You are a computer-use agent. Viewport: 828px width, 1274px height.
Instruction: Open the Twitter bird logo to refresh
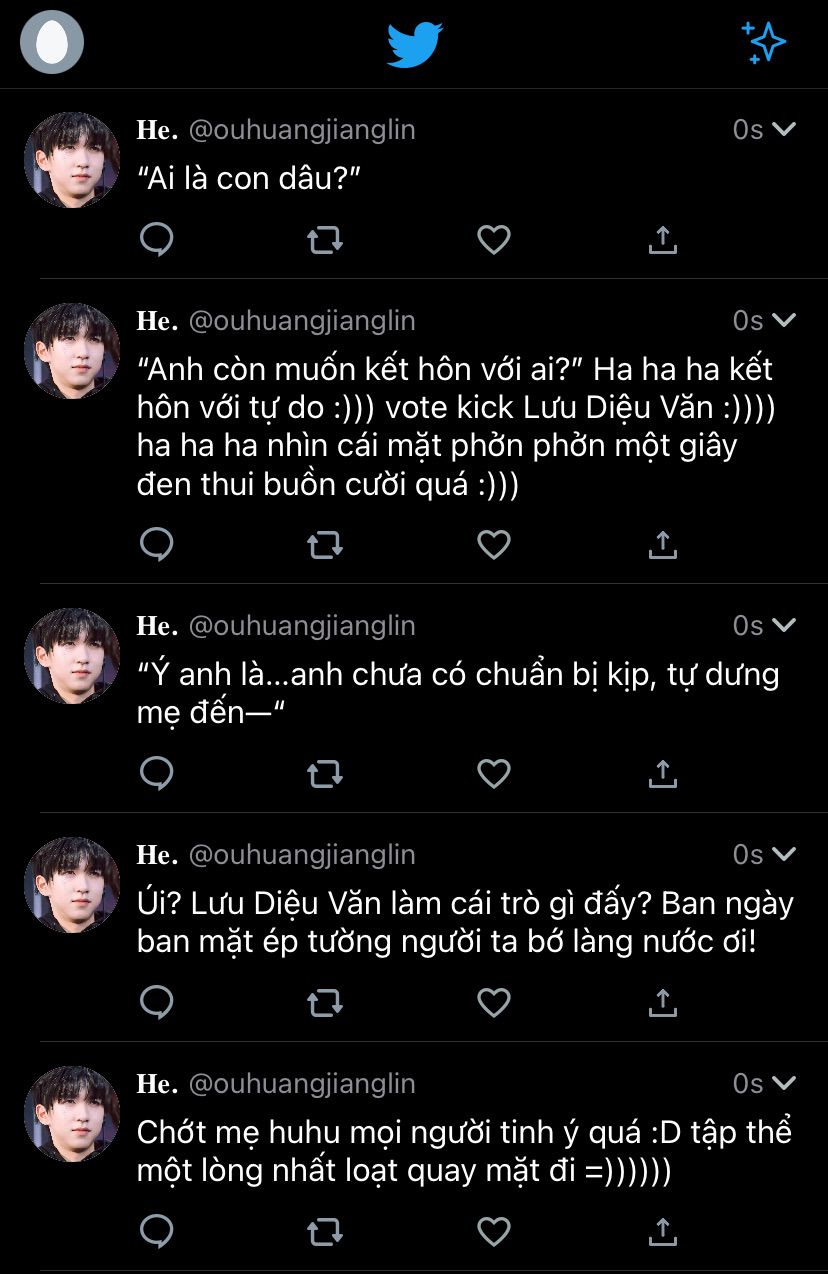(415, 45)
